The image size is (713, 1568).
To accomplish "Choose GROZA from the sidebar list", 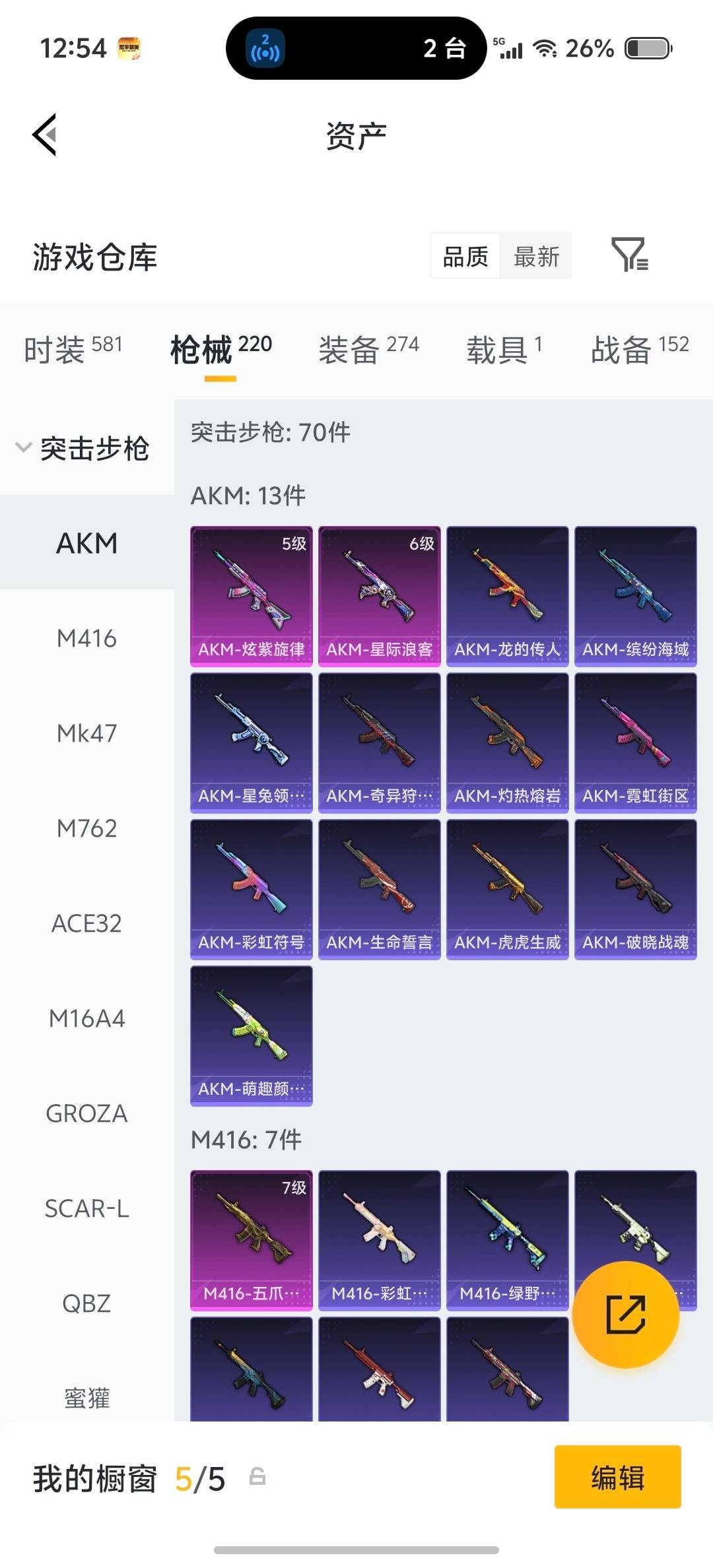I will pyautogui.click(x=86, y=1114).
